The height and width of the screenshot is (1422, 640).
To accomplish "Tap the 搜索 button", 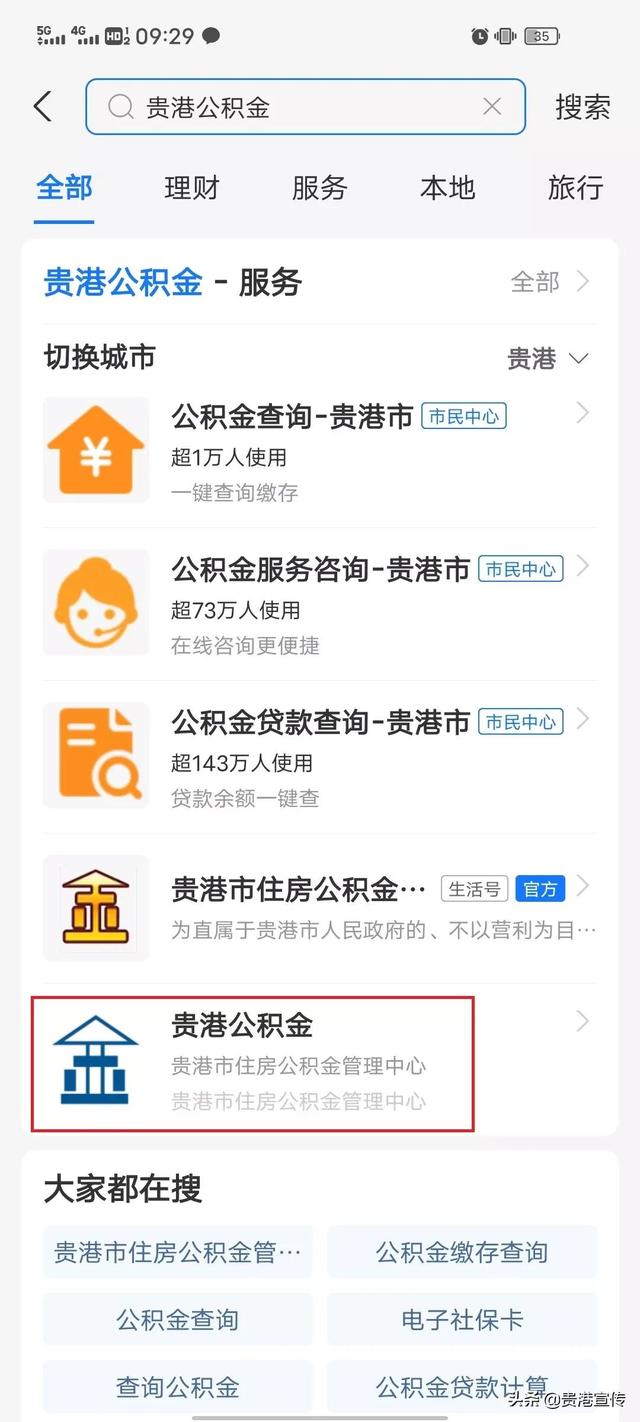I will point(582,107).
